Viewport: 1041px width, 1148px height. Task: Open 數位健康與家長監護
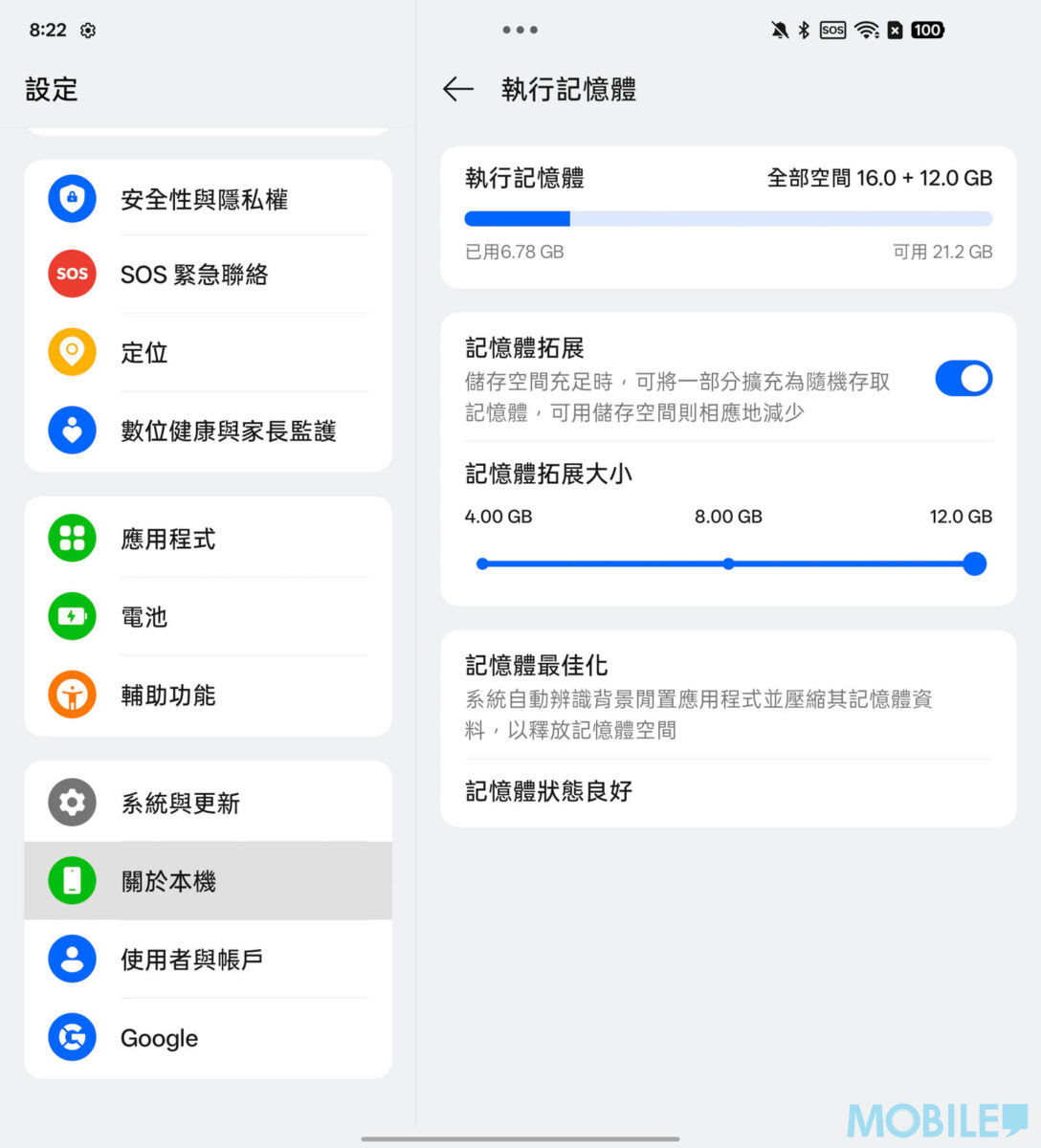[207, 431]
